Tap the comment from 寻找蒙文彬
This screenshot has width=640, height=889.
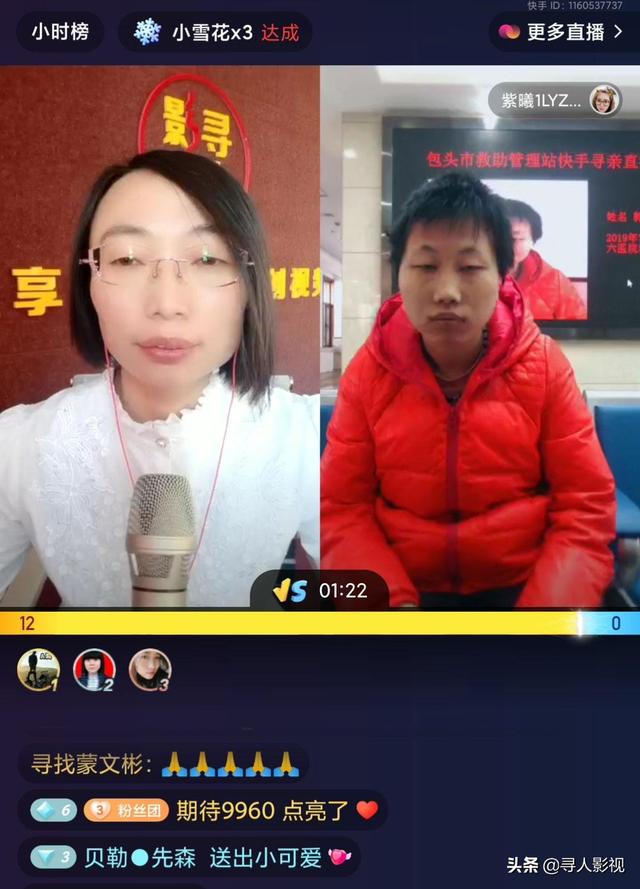162,765
